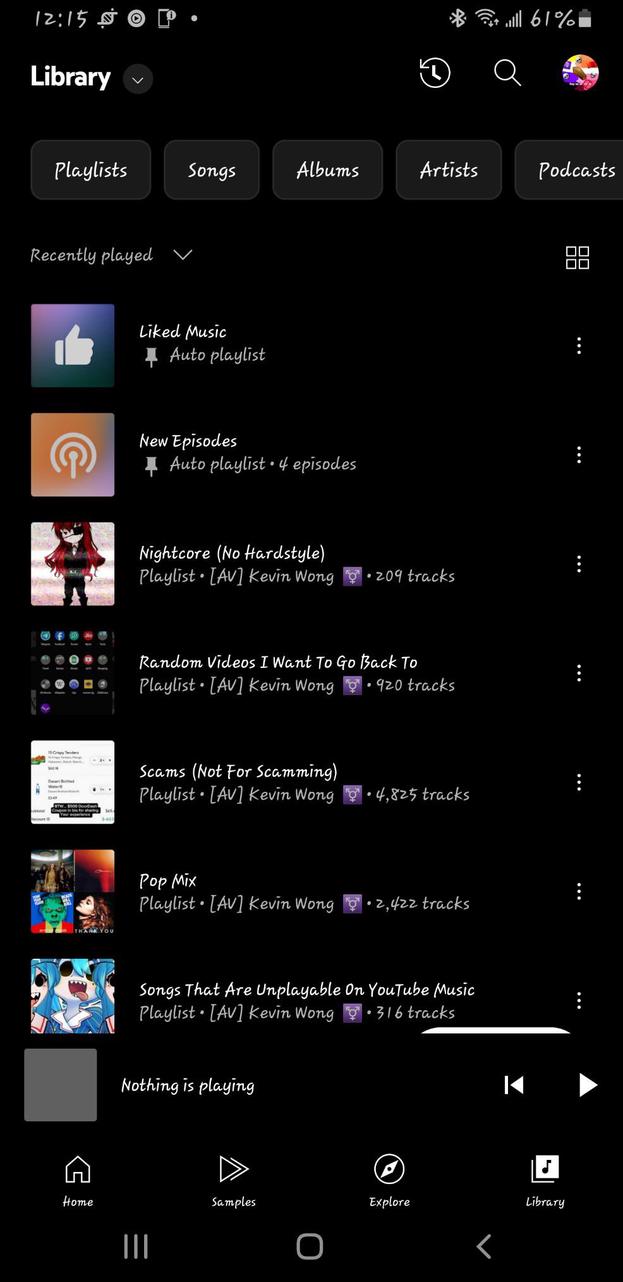
Task: Filter library by Songs chip
Action: (x=212, y=170)
